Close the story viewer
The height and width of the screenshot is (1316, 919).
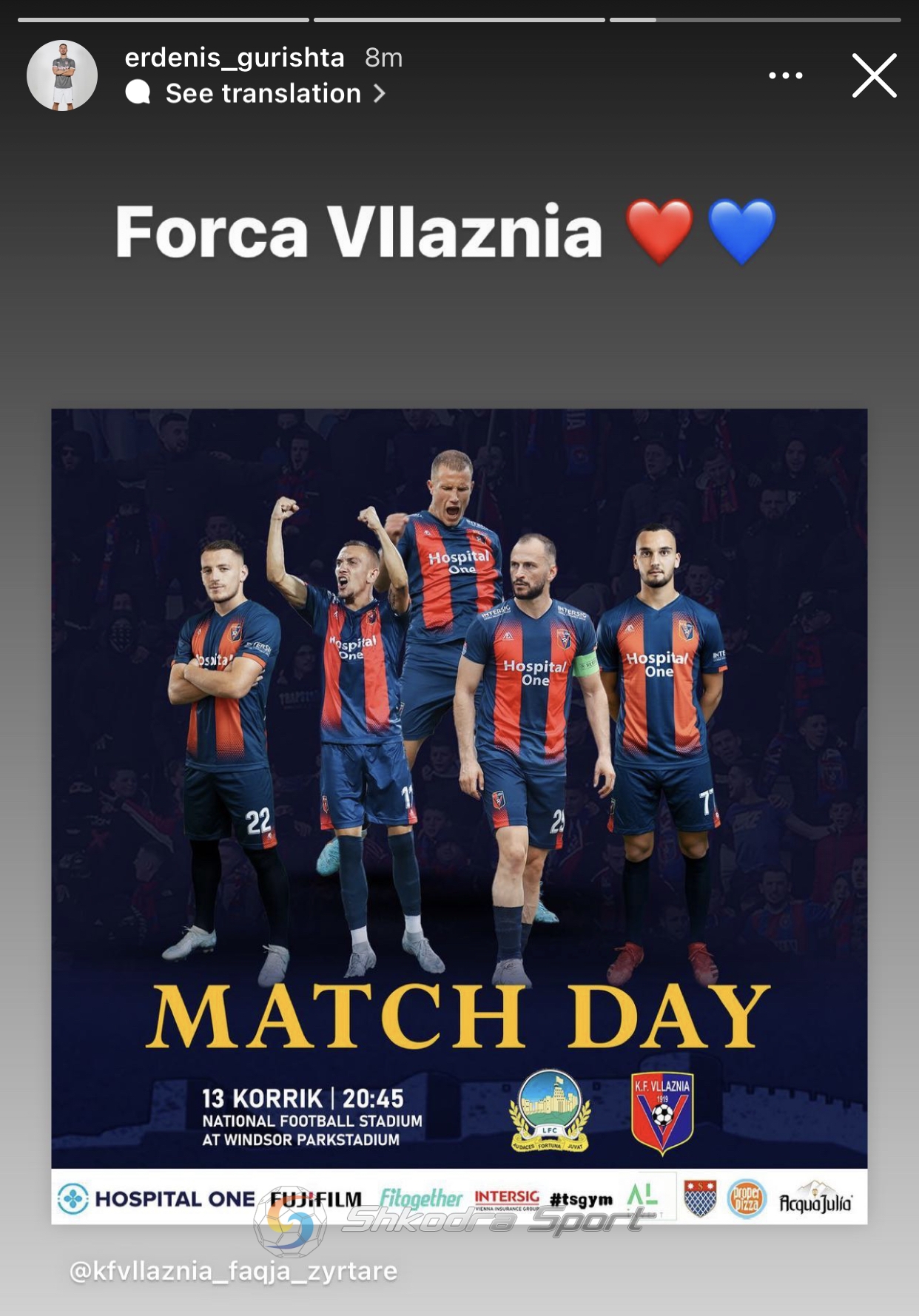coord(874,75)
